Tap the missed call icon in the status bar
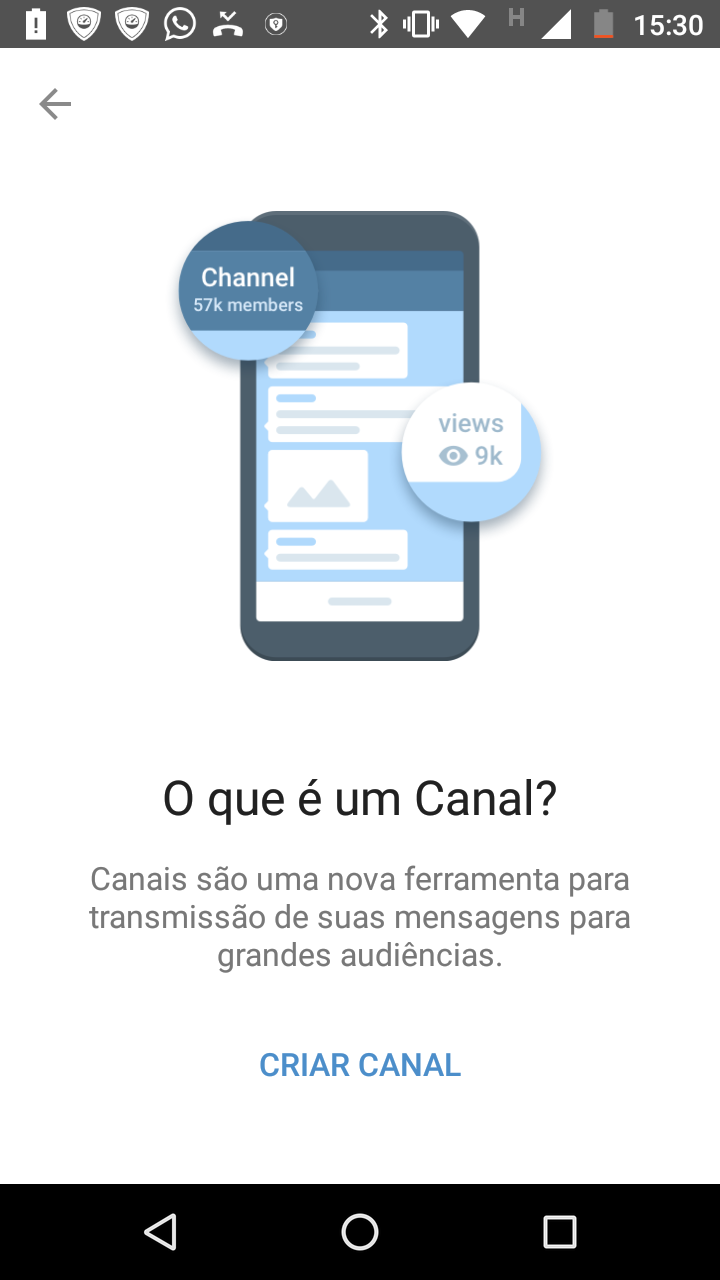Image resolution: width=720 pixels, height=1280 pixels. tap(227, 23)
